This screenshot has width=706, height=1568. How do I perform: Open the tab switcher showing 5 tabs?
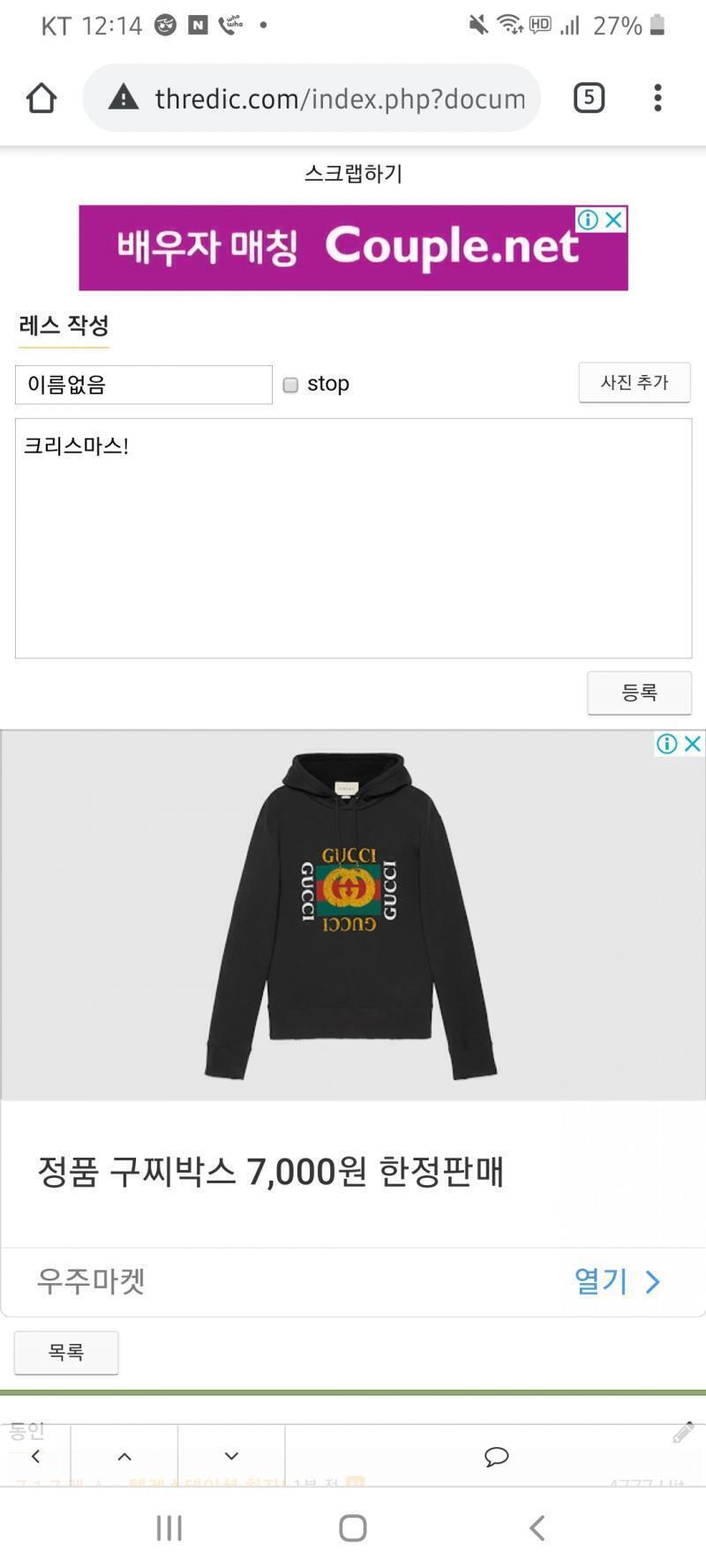click(x=589, y=97)
